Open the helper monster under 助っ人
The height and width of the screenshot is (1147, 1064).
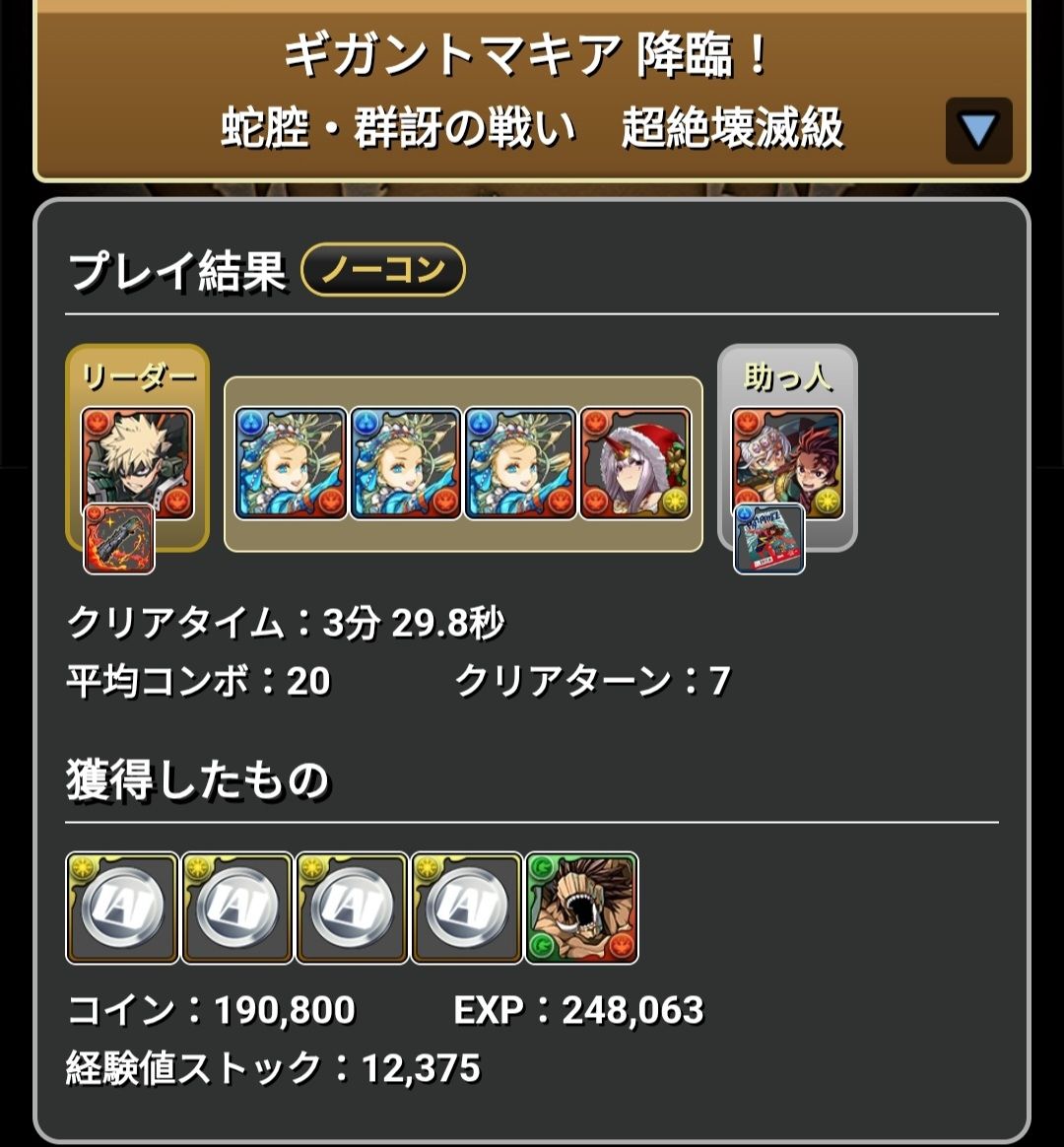[x=787, y=462]
